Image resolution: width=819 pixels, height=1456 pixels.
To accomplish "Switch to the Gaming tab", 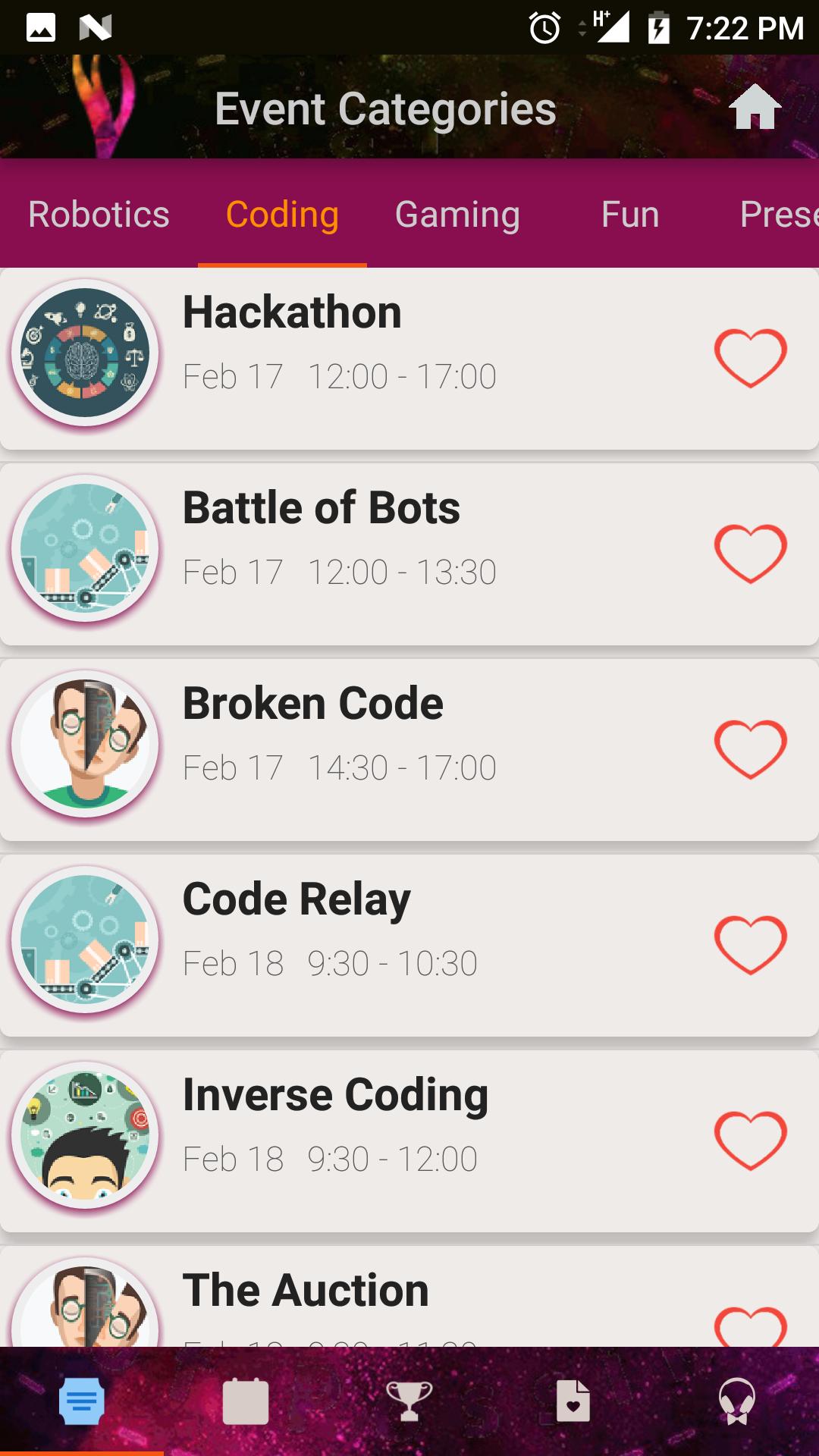I will tap(457, 215).
